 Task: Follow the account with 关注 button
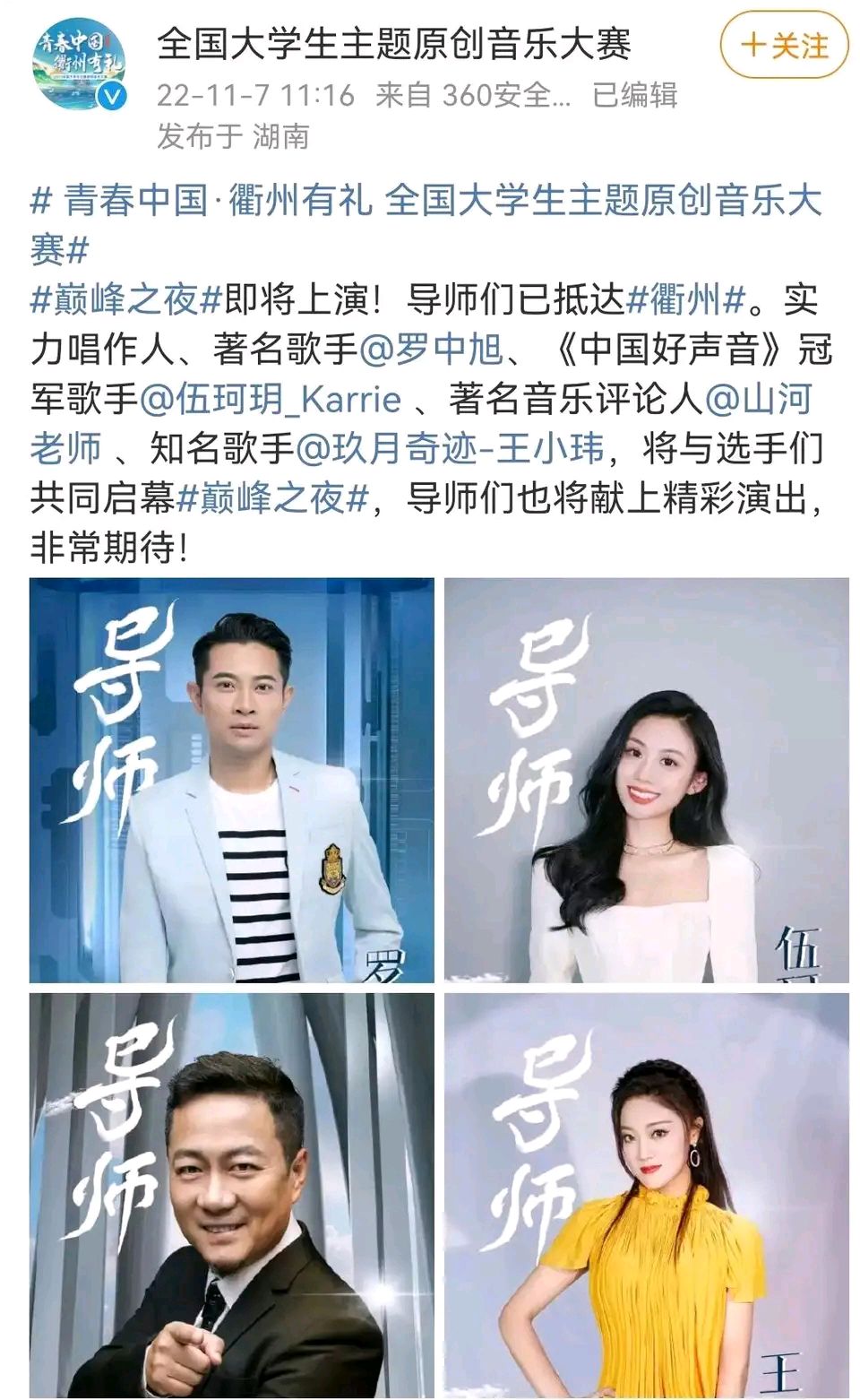pos(784,46)
